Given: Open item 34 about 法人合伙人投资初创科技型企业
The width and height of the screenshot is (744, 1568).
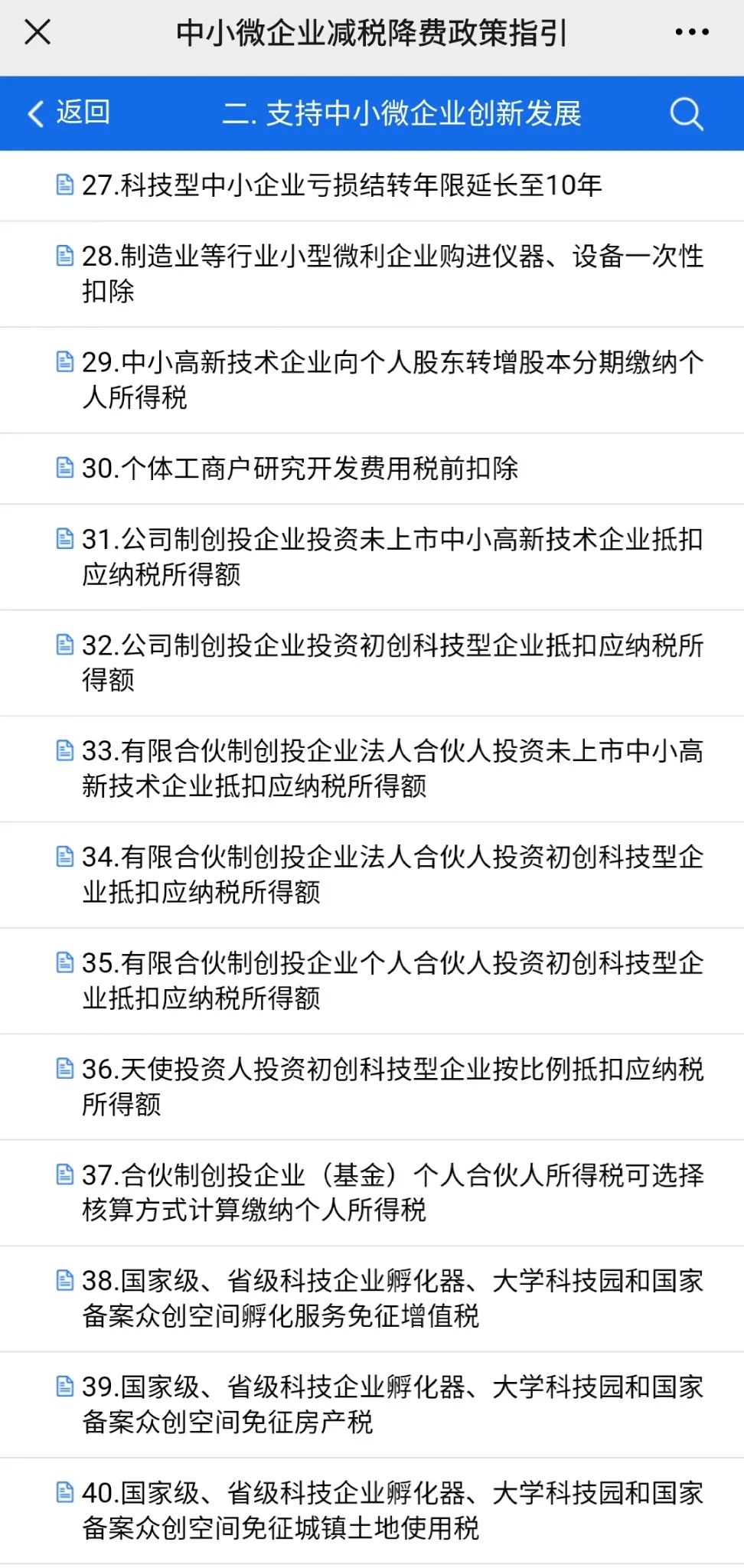Looking at the screenshot, I should 372,875.
